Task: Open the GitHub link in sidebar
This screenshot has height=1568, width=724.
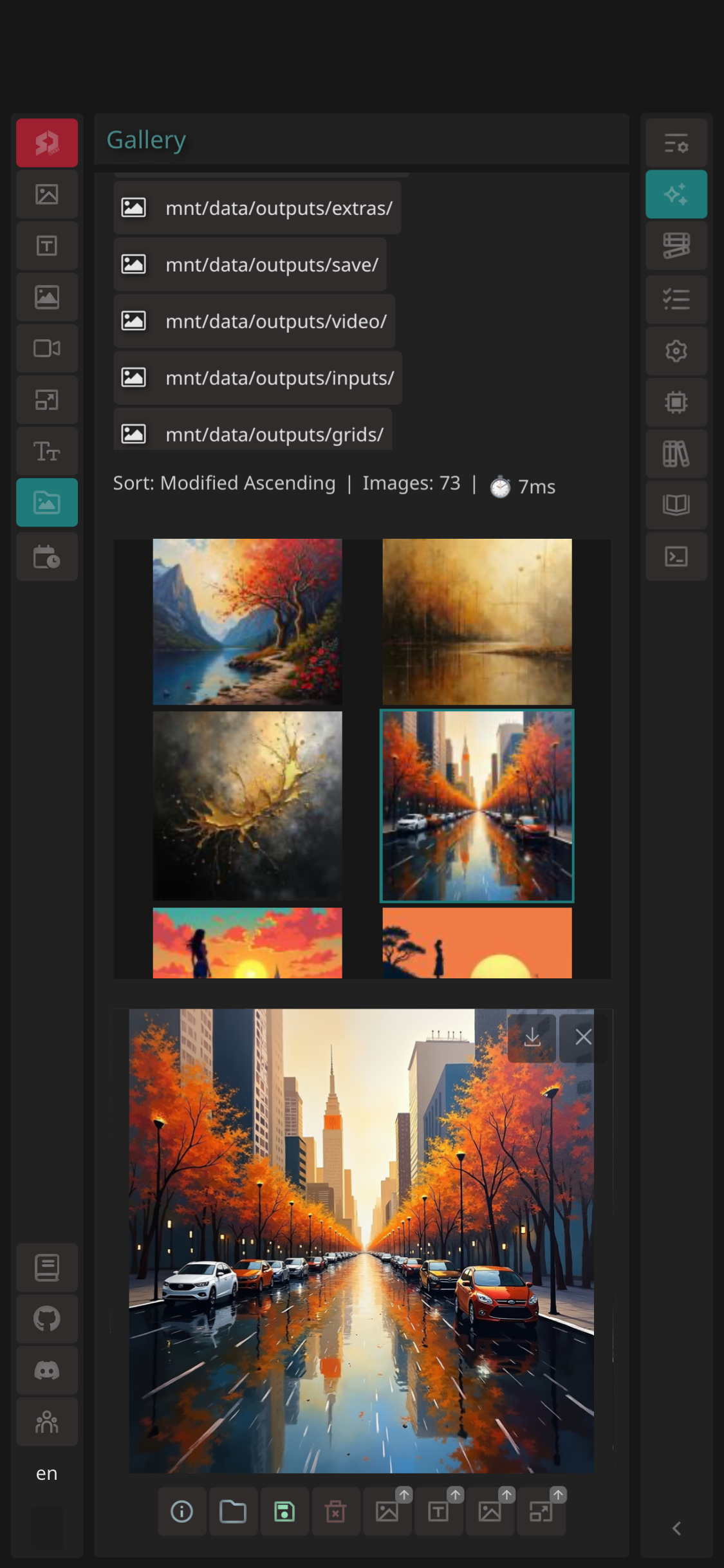Action: (47, 1319)
